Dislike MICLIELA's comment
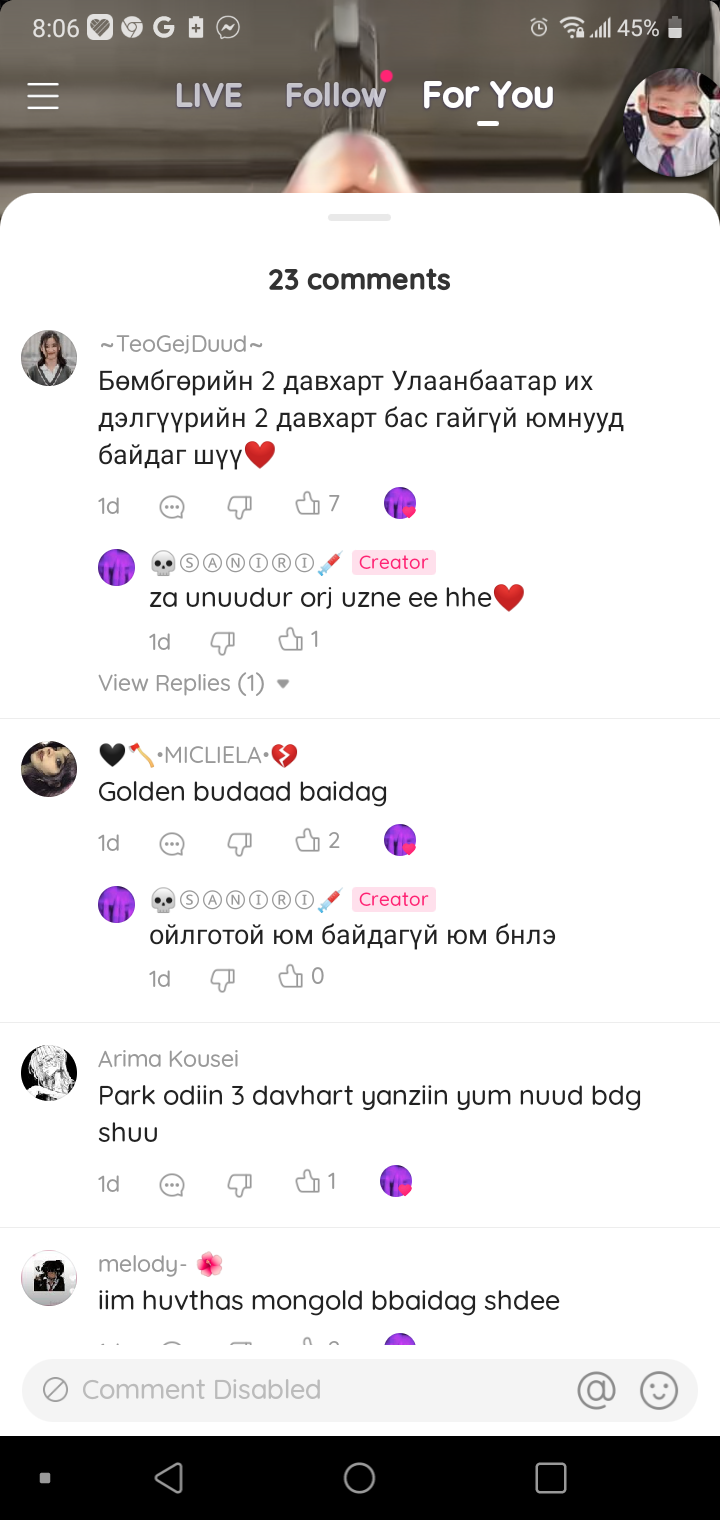This screenshot has height=1520, width=720. pos(239,843)
